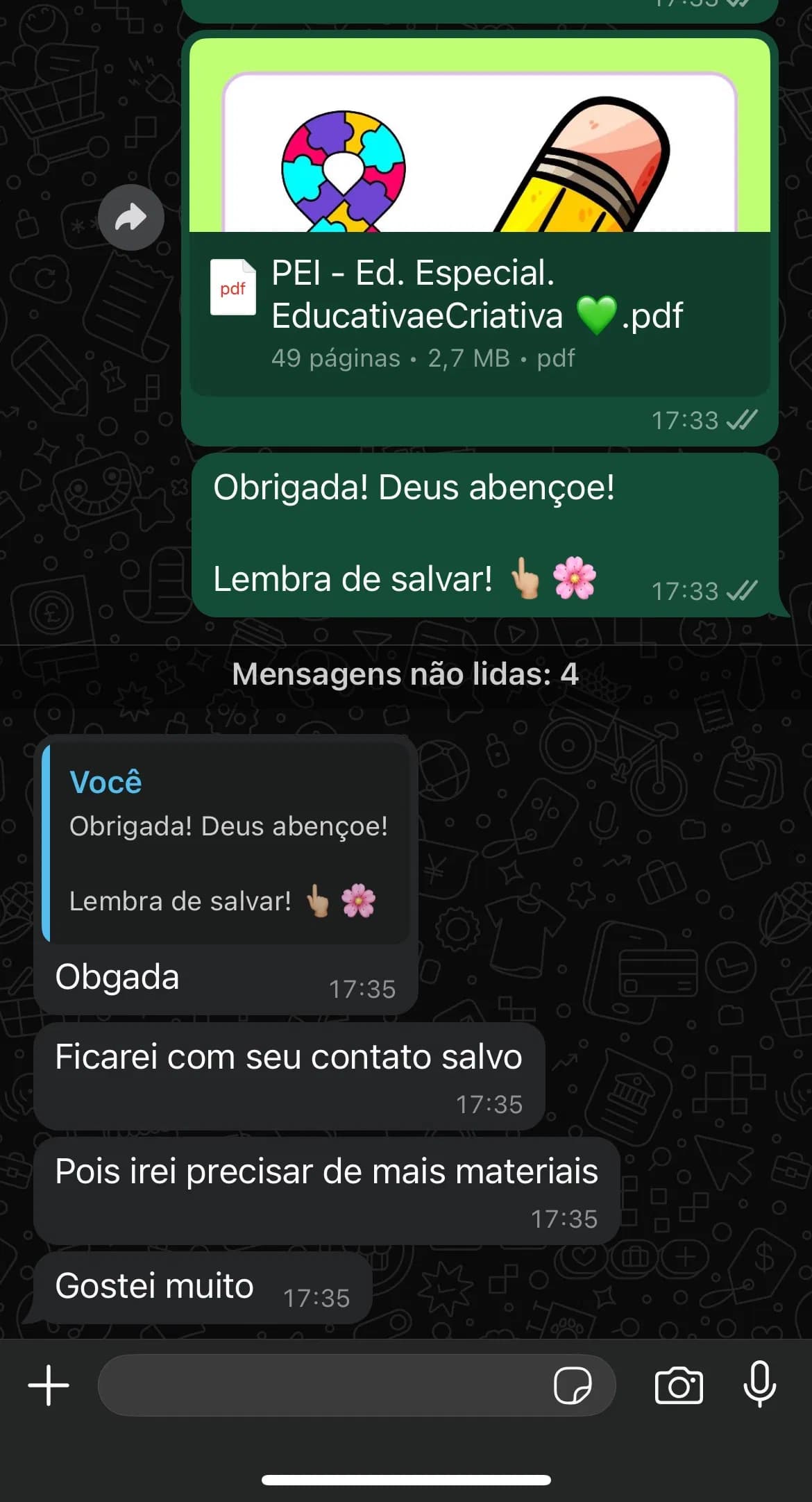Tap the microphone icon to record a voice message
Image resolution: width=812 pixels, height=1502 pixels.
[761, 1385]
